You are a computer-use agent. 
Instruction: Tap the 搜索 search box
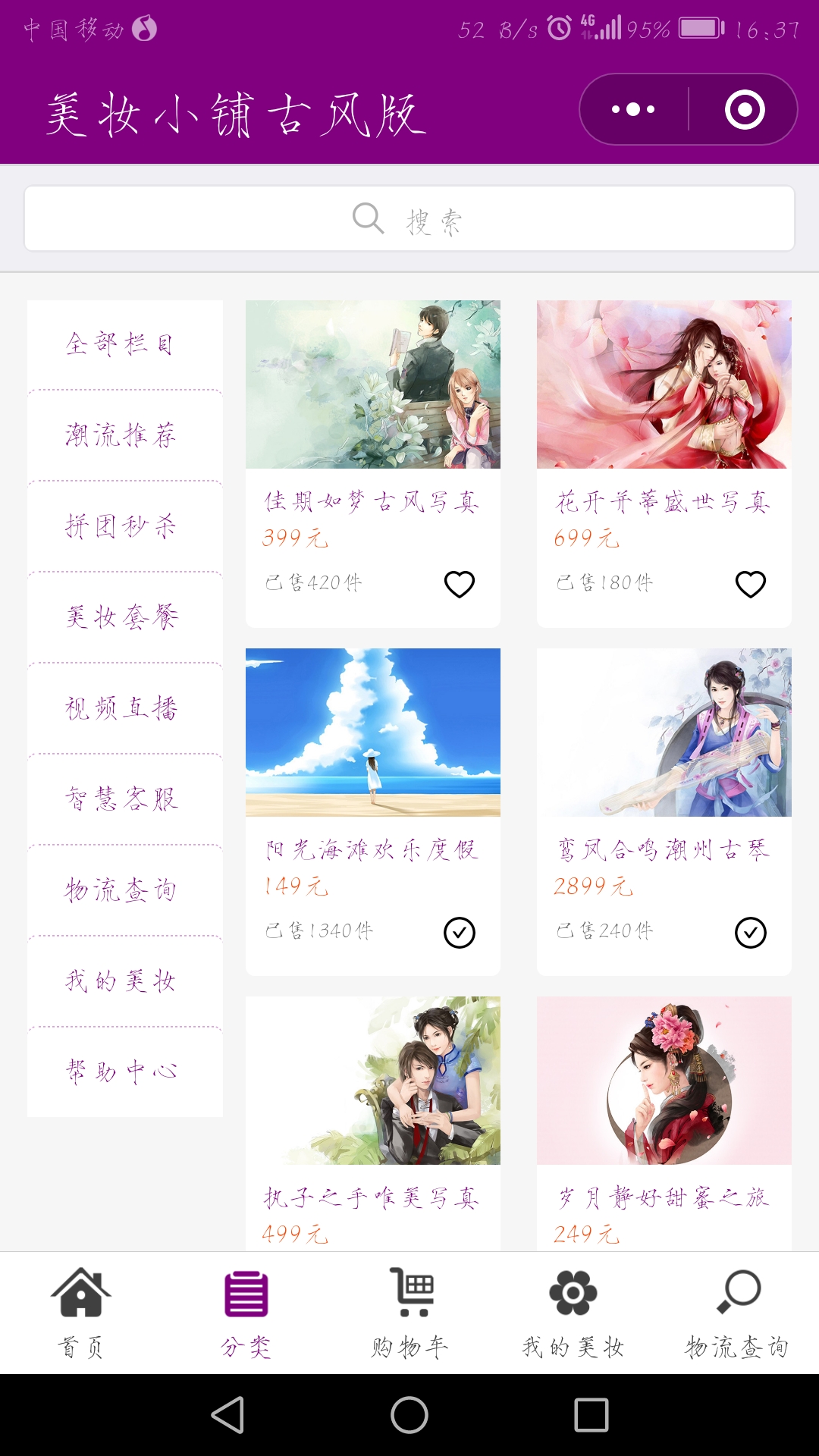click(409, 218)
